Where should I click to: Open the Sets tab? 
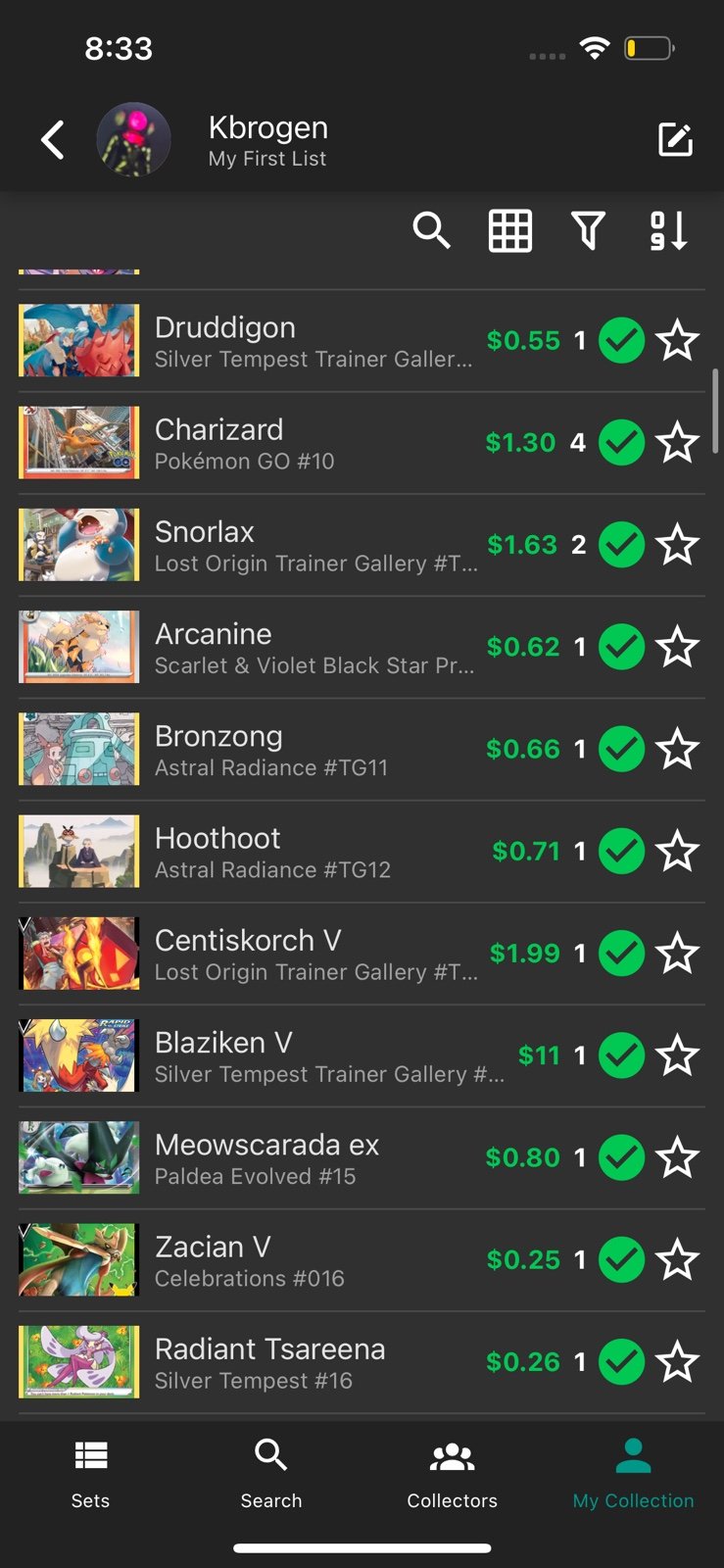pos(90,1474)
